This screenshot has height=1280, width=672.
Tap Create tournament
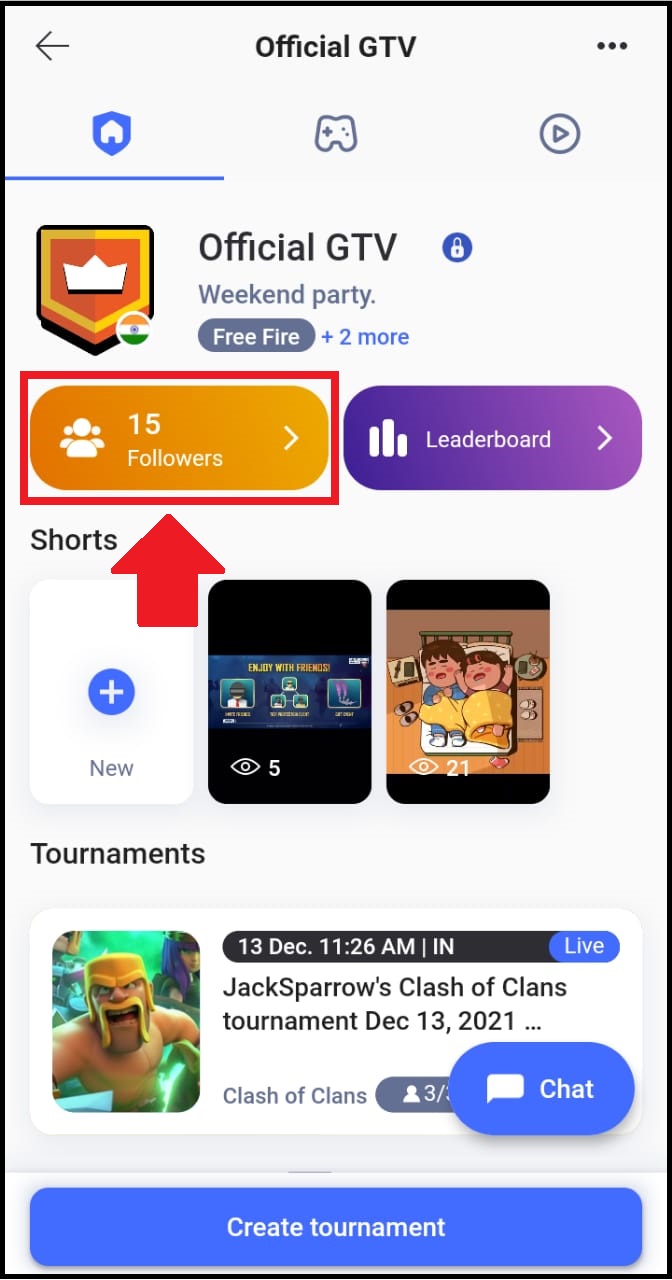[x=336, y=1227]
